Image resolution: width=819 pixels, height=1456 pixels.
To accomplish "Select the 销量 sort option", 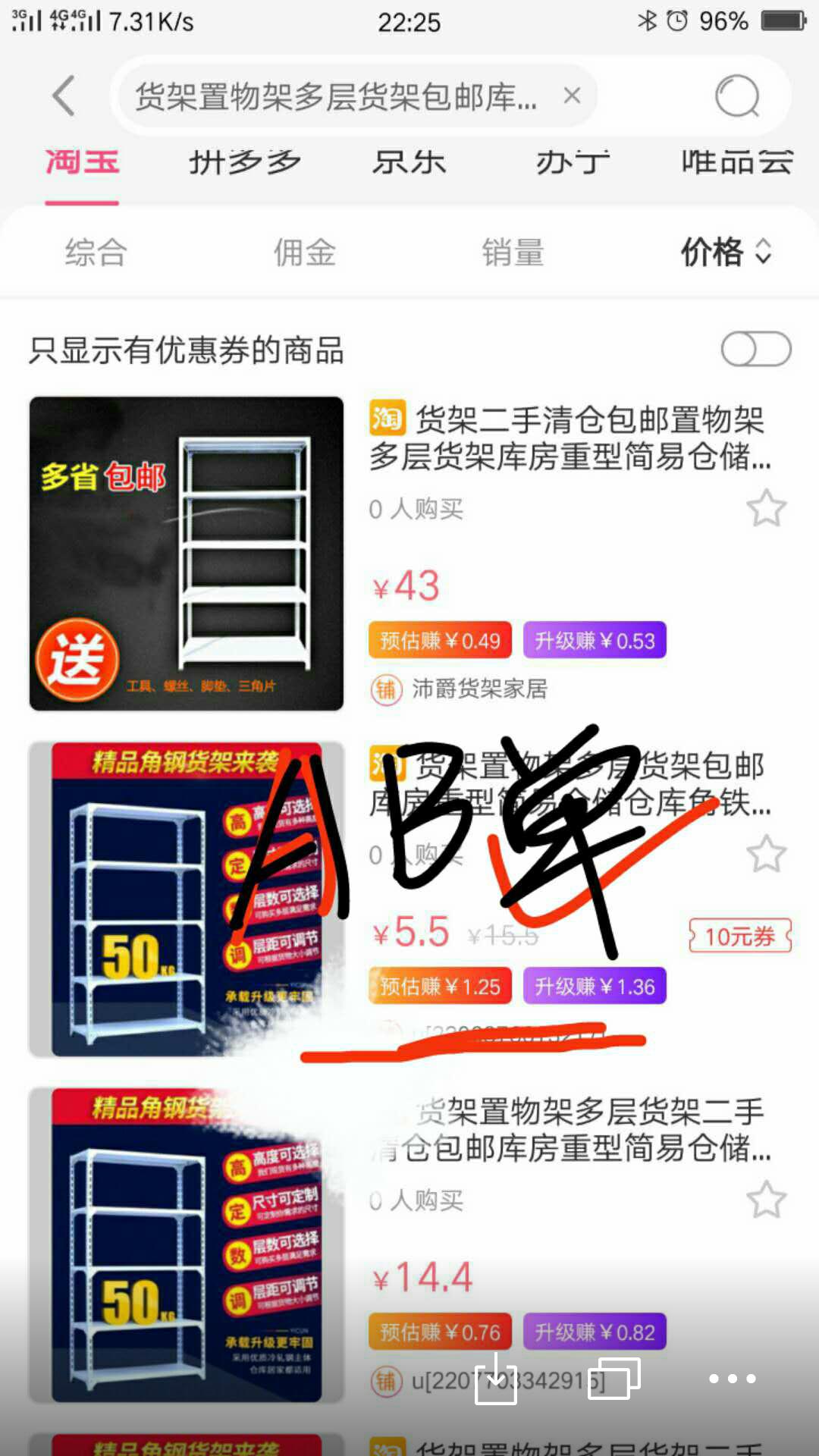I will [513, 254].
